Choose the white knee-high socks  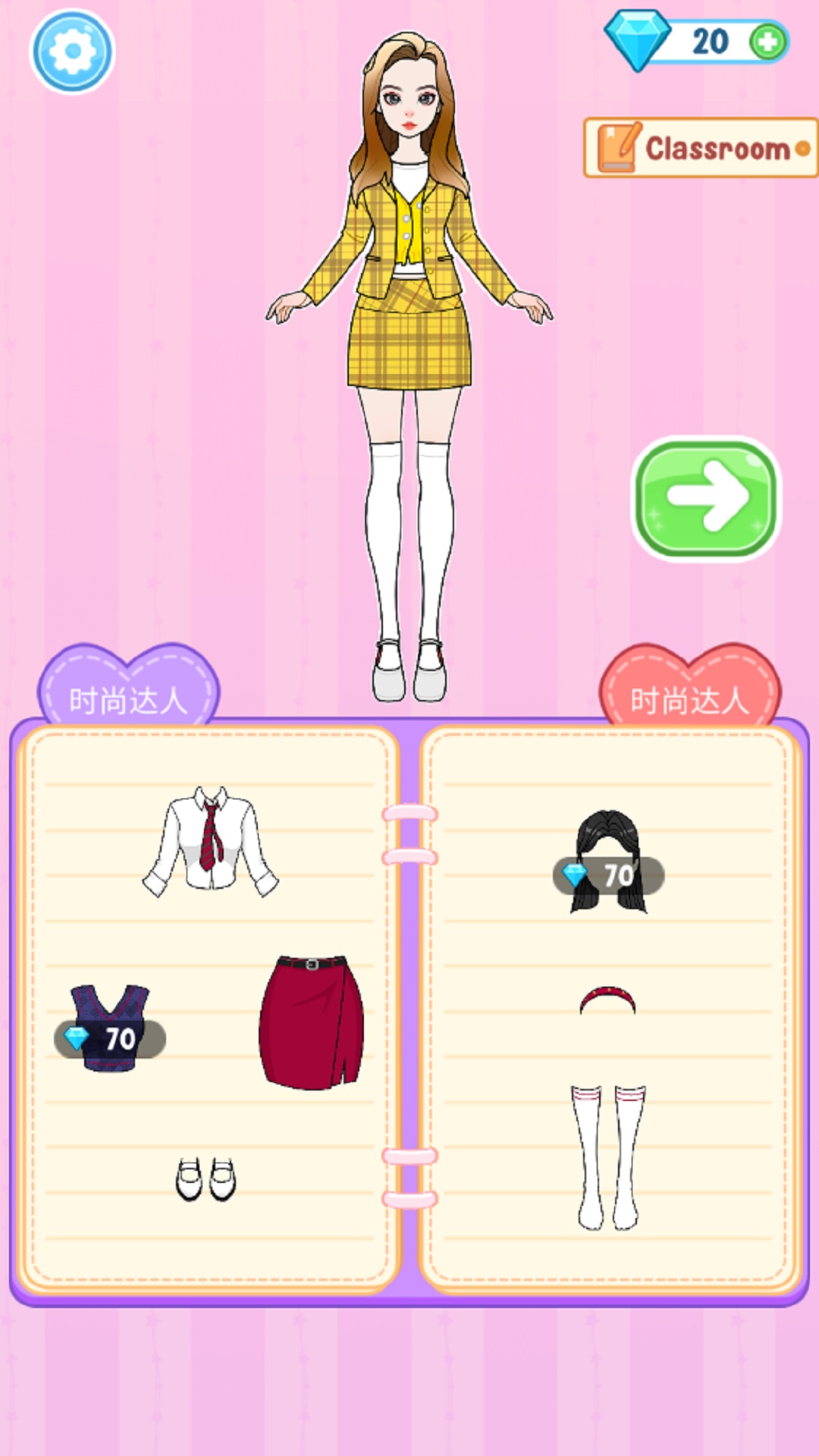(x=607, y=1156)
